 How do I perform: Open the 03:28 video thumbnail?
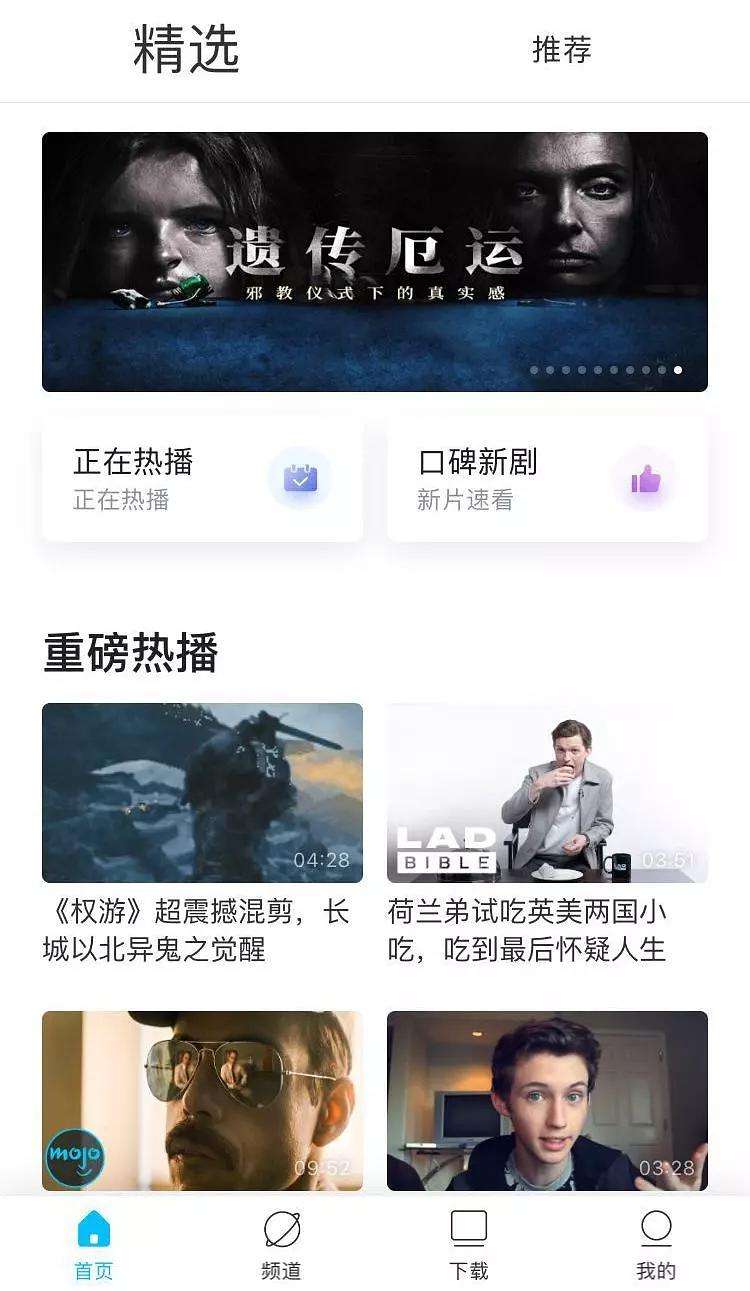(547, 1100)
